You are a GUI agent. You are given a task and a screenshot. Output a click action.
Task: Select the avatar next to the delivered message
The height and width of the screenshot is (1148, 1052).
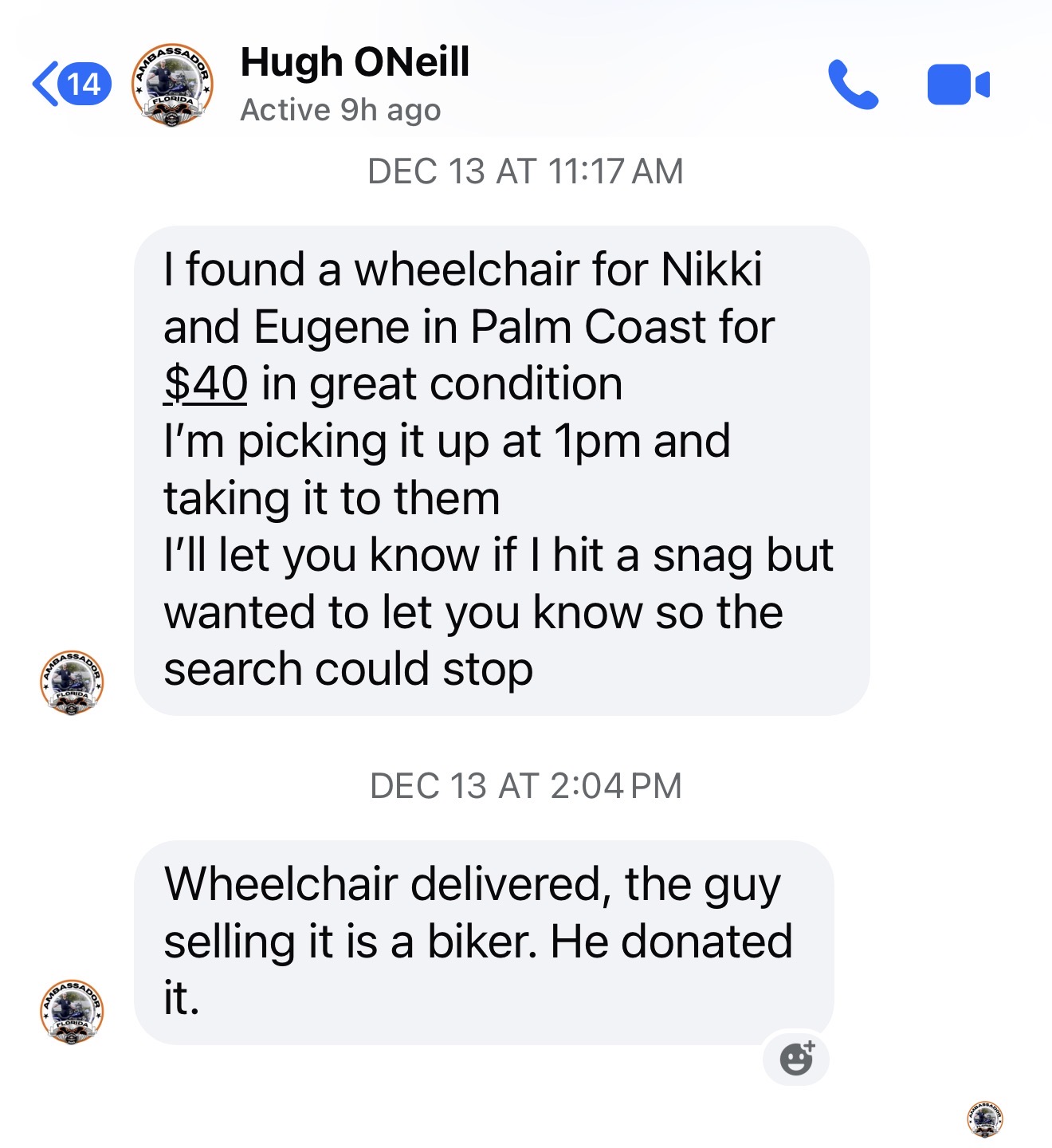pos(70,1011)
